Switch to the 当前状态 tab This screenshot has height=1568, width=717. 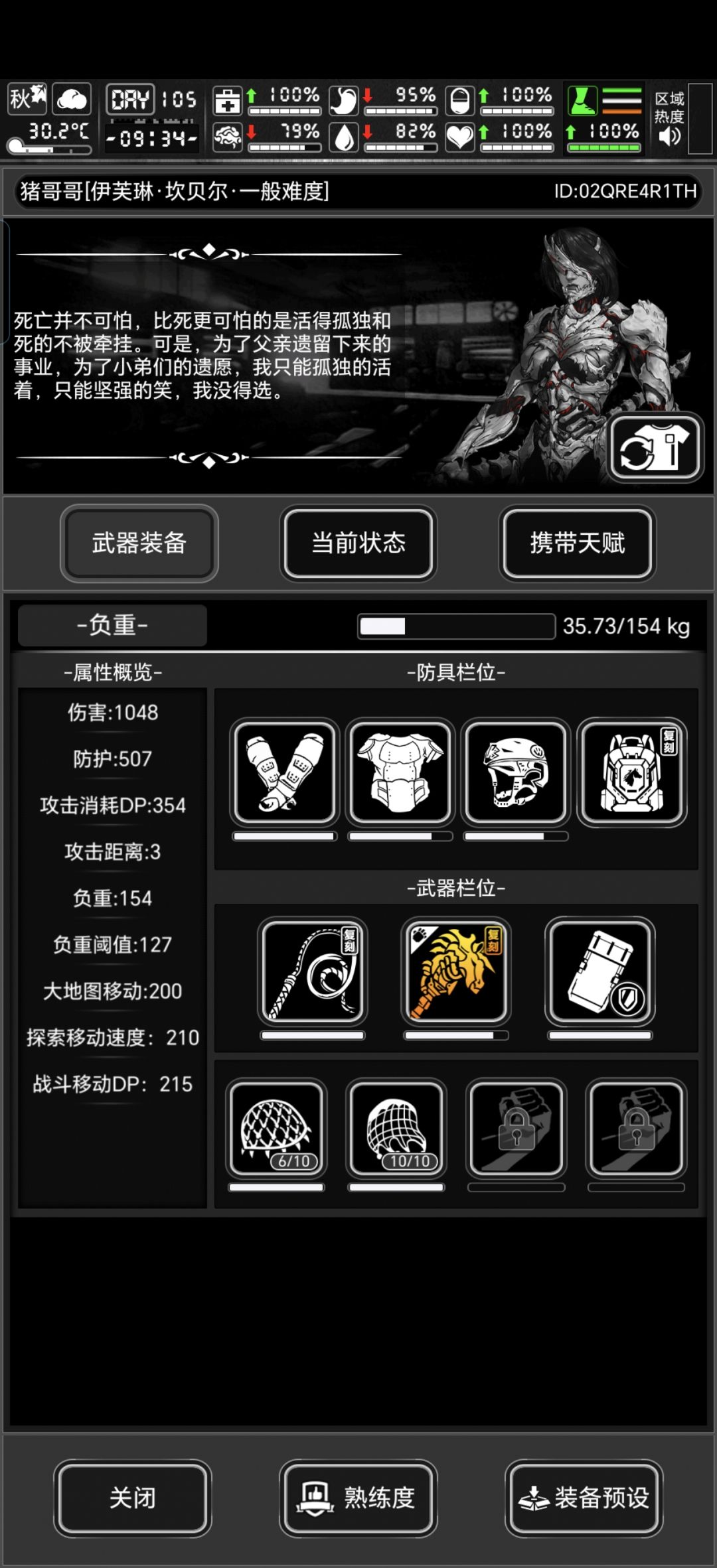[358, 543]
